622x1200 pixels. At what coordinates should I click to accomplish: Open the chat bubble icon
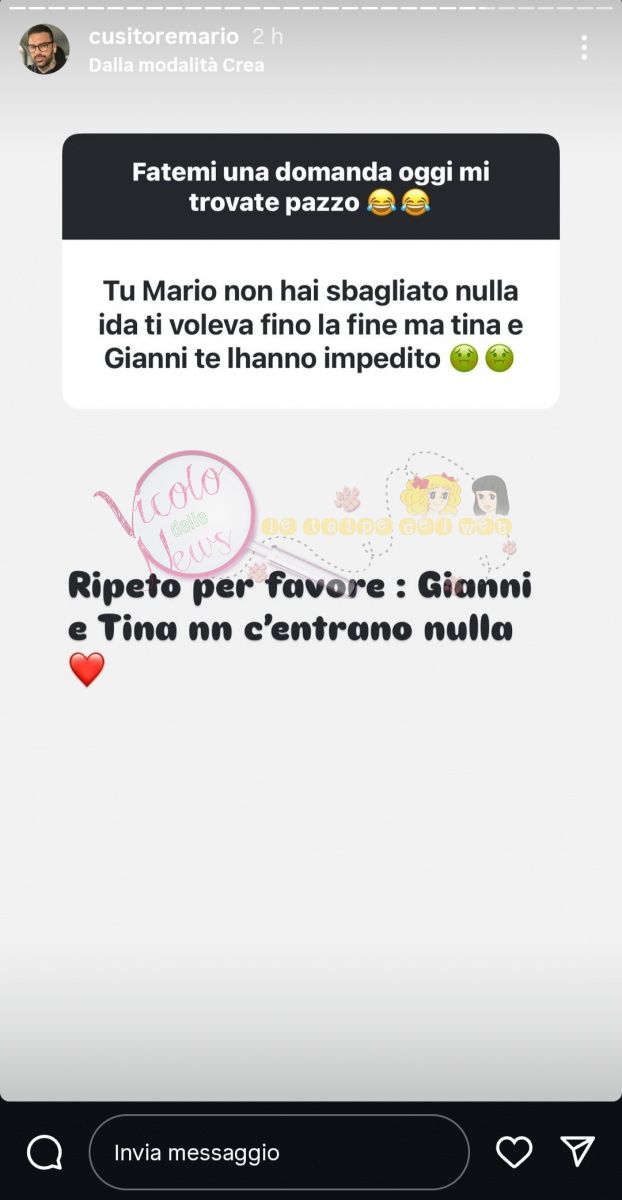click(x=45, y=1152)
